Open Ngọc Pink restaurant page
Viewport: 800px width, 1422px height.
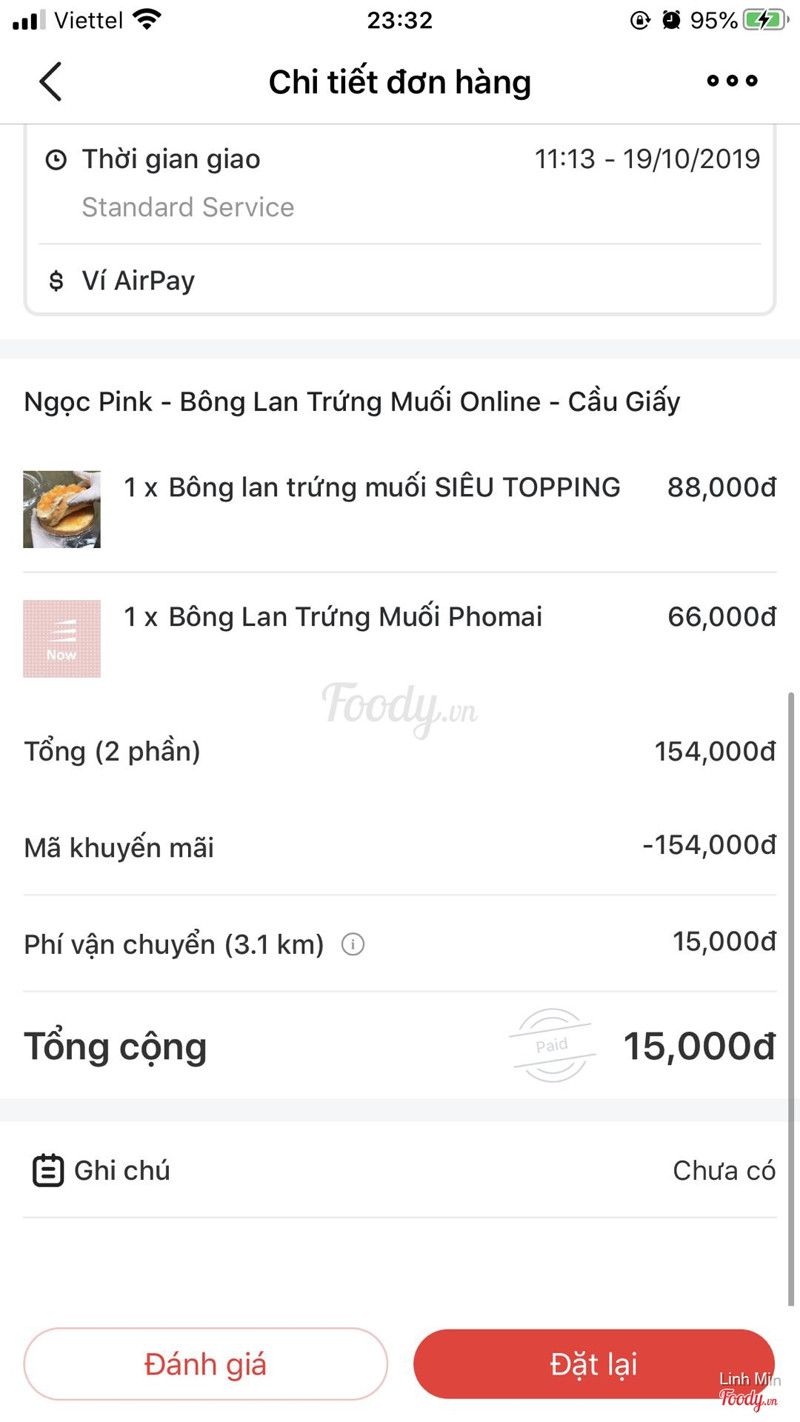(352, 402)
